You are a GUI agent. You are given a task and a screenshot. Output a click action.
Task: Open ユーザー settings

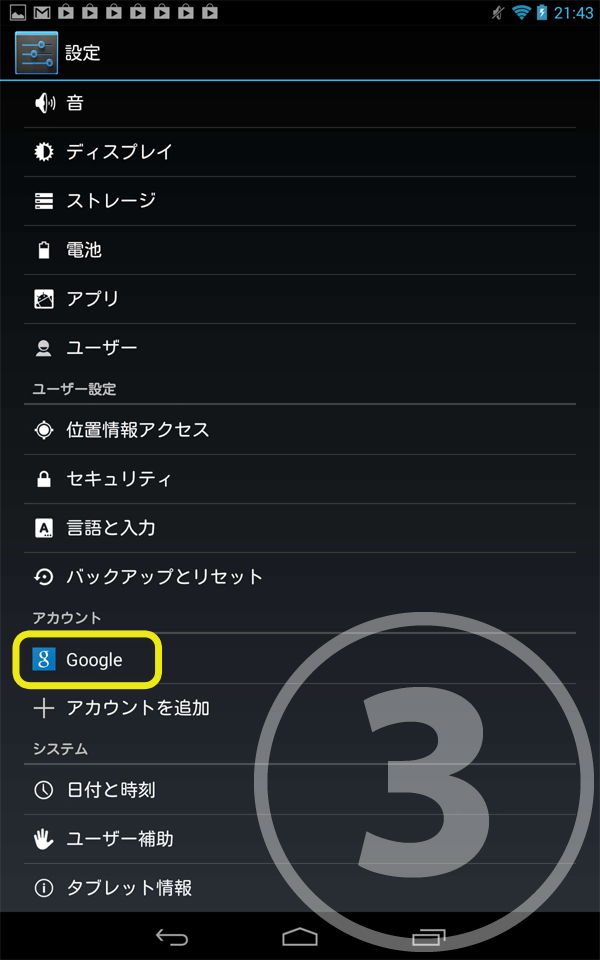[x=102, y=348]
